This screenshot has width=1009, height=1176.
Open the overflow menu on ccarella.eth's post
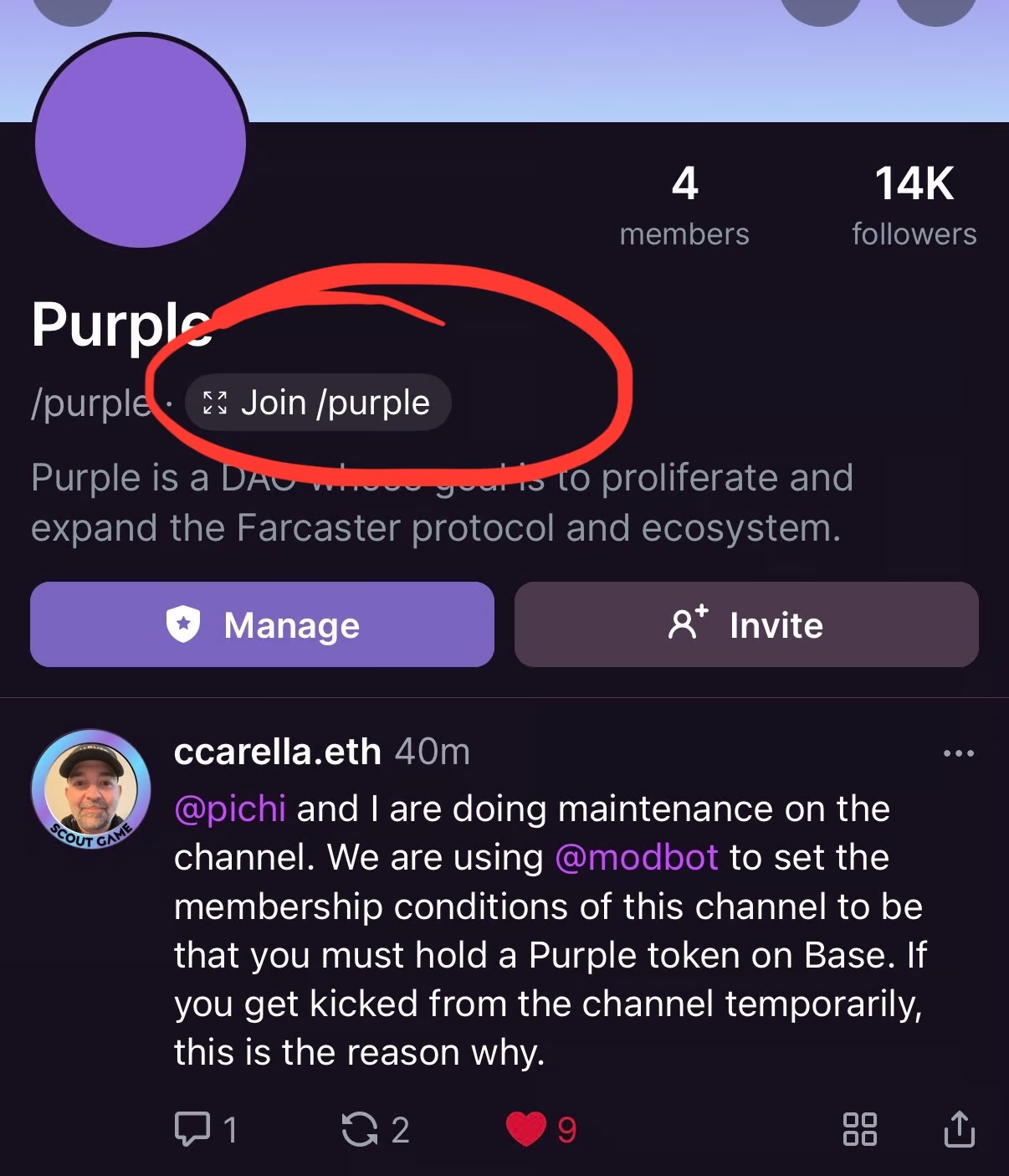click(958, 753)
